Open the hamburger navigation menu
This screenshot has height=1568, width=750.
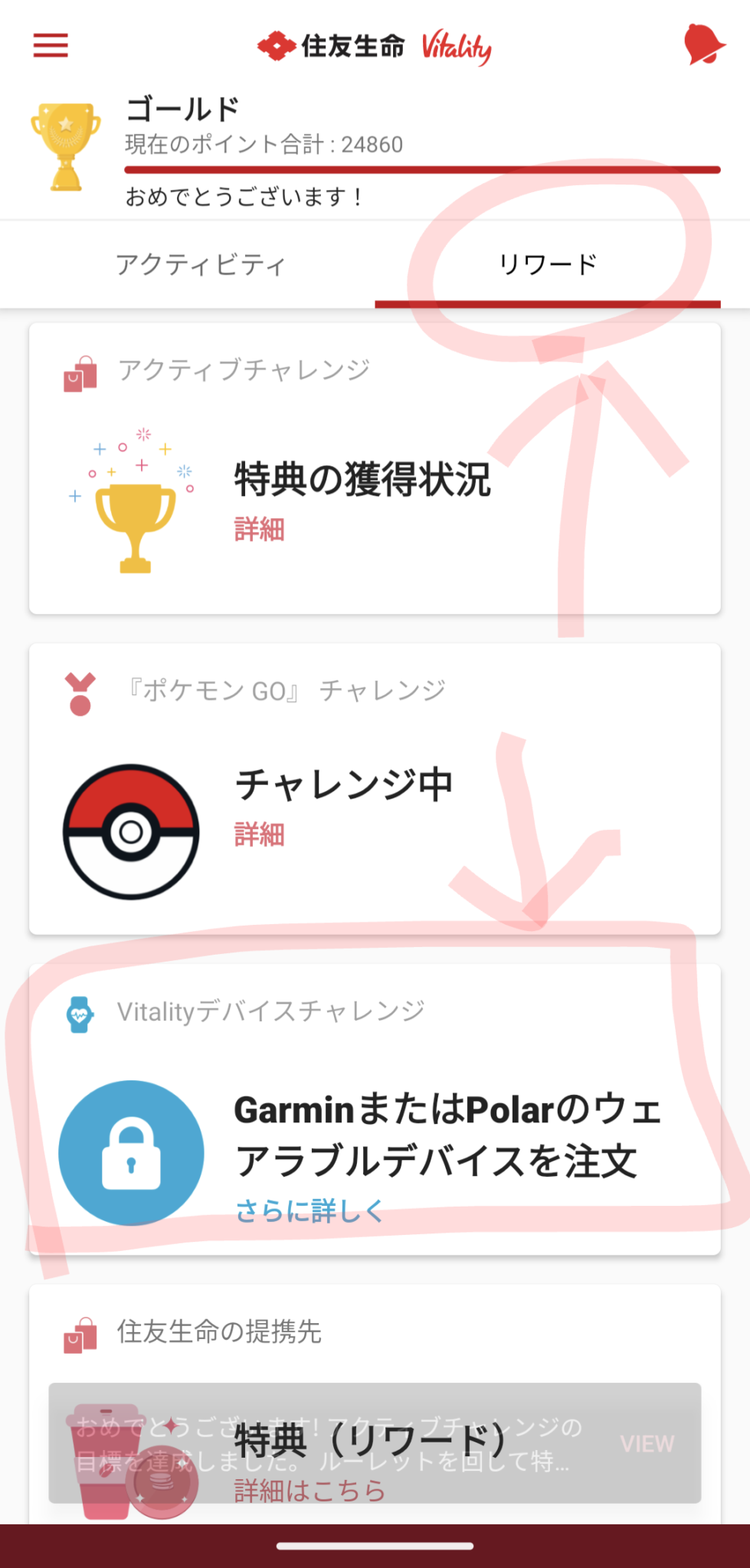coord(49,45)
